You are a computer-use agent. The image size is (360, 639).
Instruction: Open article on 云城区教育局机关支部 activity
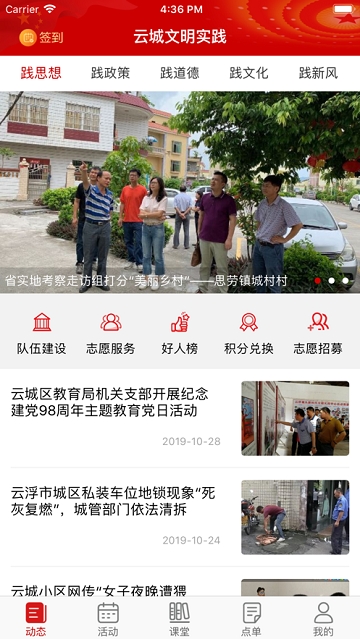[x=180, y=418]
